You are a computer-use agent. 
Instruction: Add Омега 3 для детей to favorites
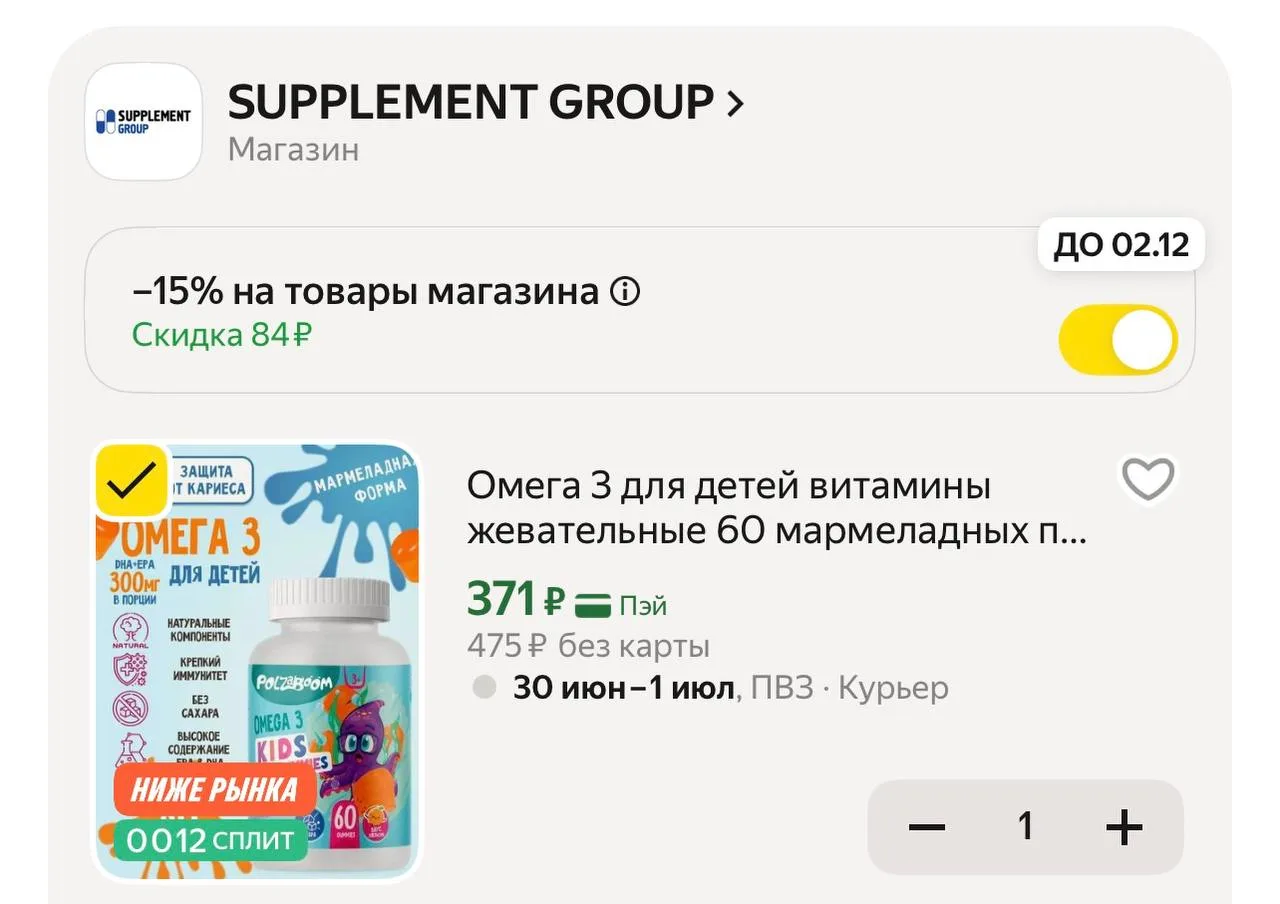[1147, 480]
